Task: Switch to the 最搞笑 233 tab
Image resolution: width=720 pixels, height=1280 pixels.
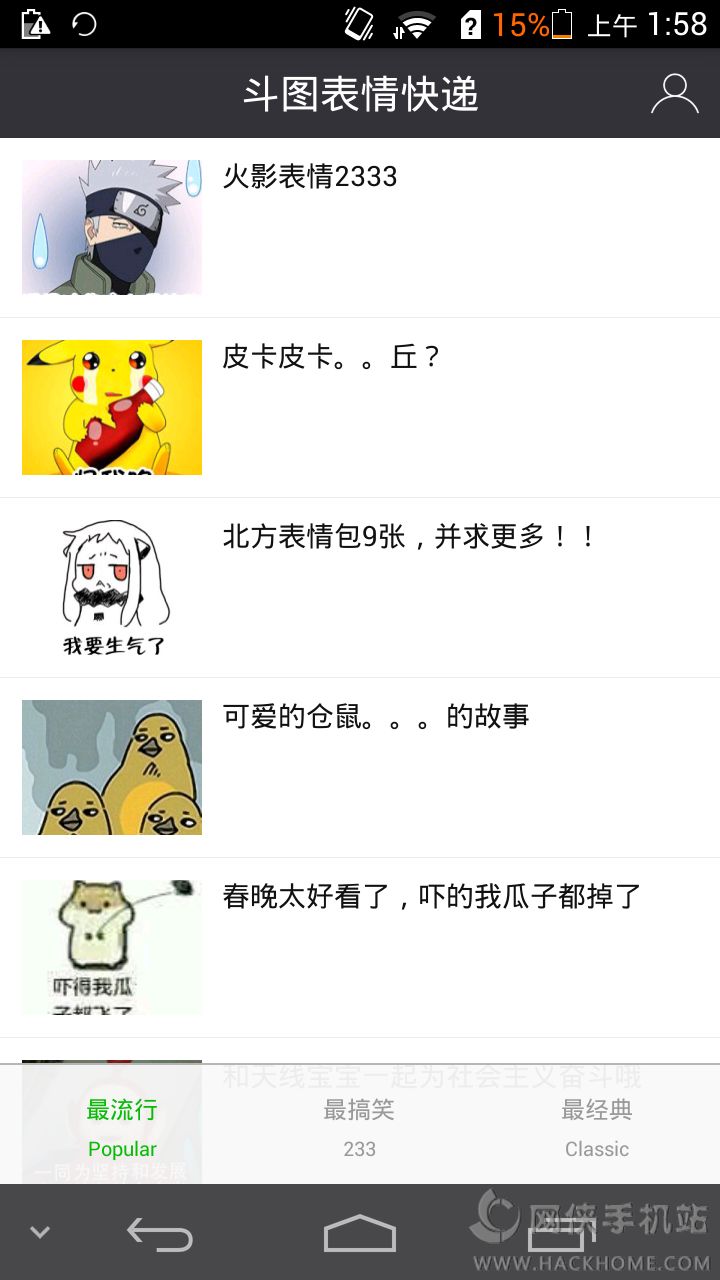Action: (x=359, y=1127)
